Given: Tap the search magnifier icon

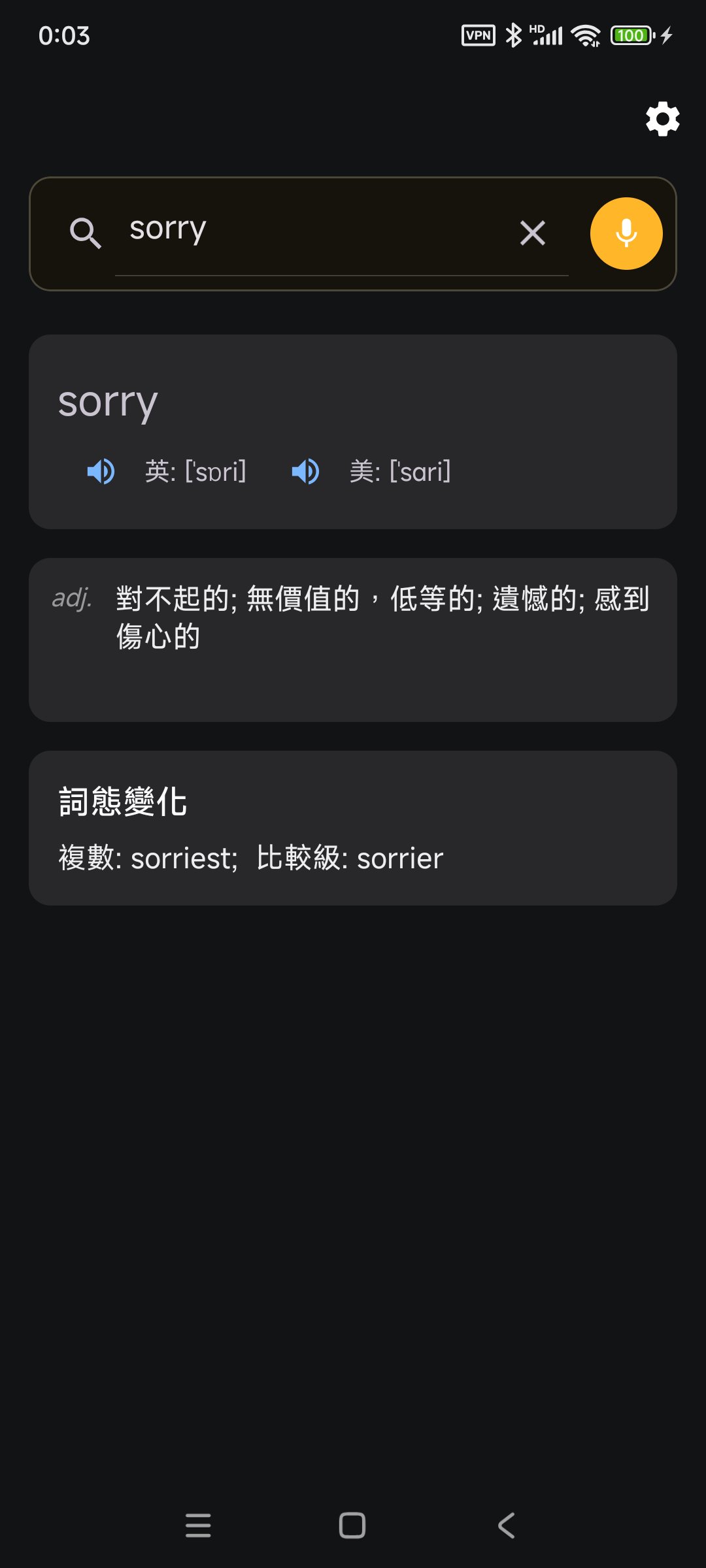Looking at the screenshot, I should (85, 233).
